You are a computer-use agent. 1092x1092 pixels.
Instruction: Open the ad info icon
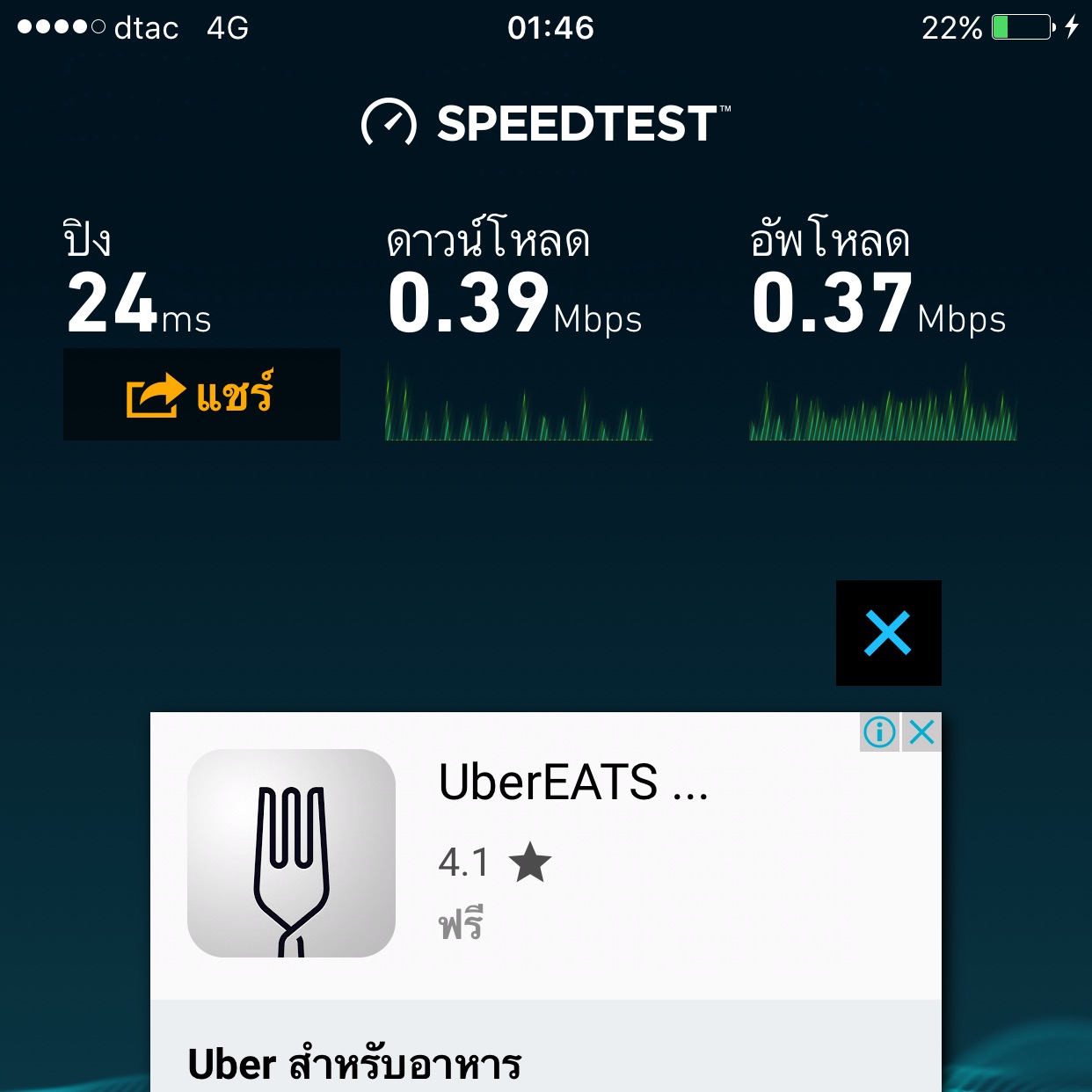(878, 732)
